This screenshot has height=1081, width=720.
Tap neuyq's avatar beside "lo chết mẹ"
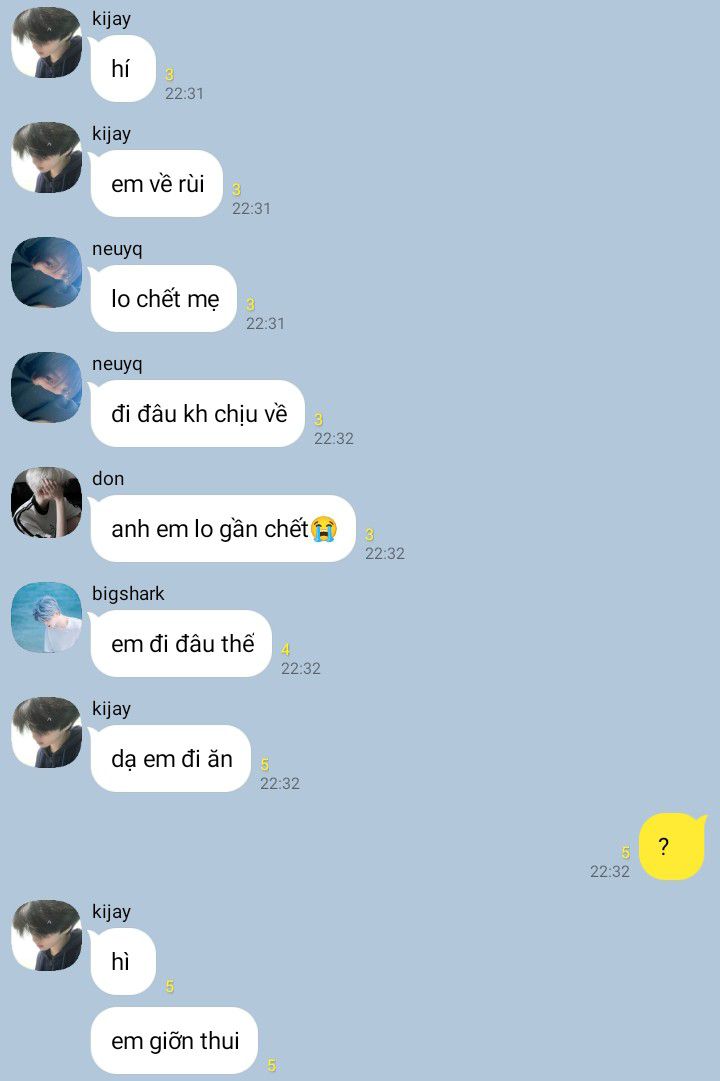(x=46, y=273)
